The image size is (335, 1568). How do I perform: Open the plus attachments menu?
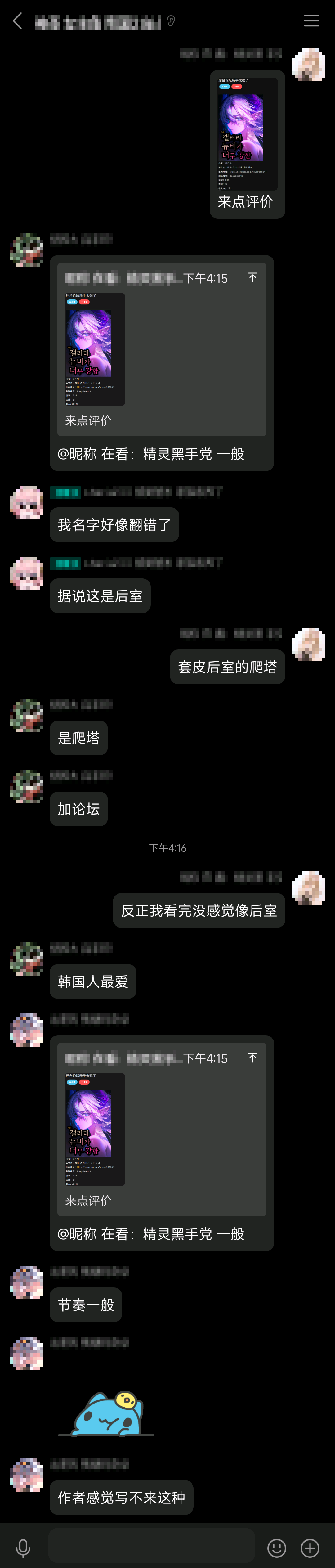click(310, 1547)
